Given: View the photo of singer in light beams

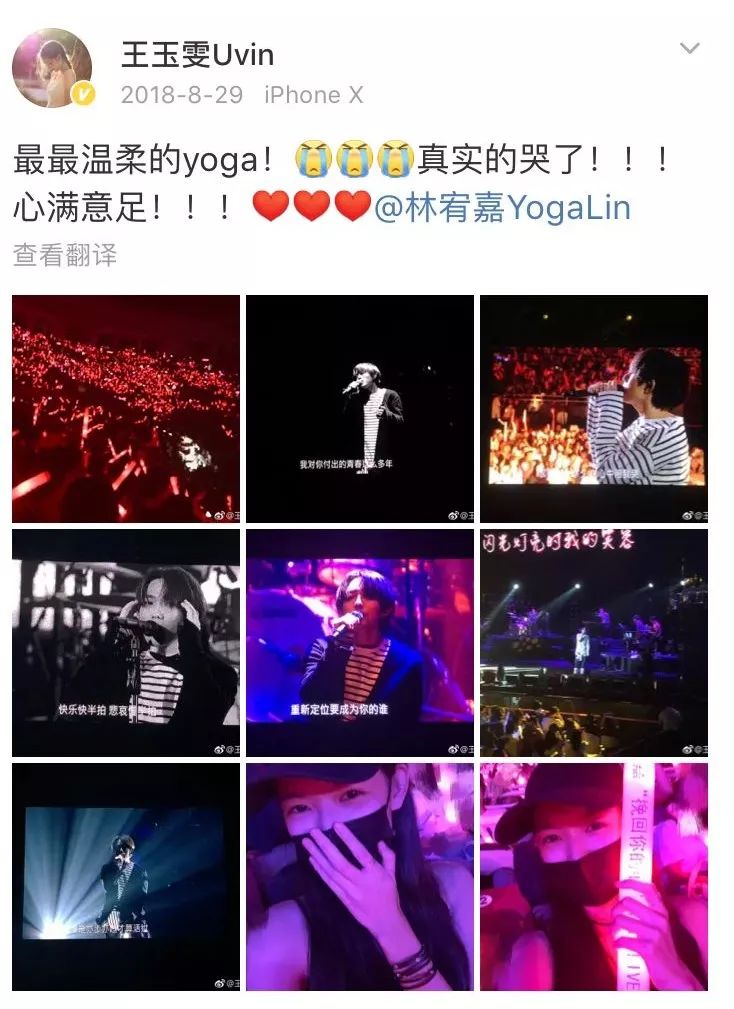Looking at the screenshot, I should click(x=126, y=876).
